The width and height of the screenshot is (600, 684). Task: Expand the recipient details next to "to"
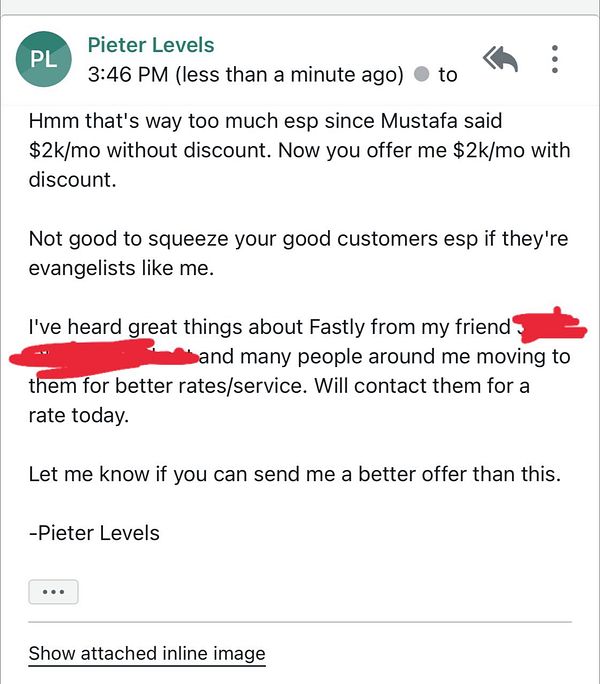447,75
